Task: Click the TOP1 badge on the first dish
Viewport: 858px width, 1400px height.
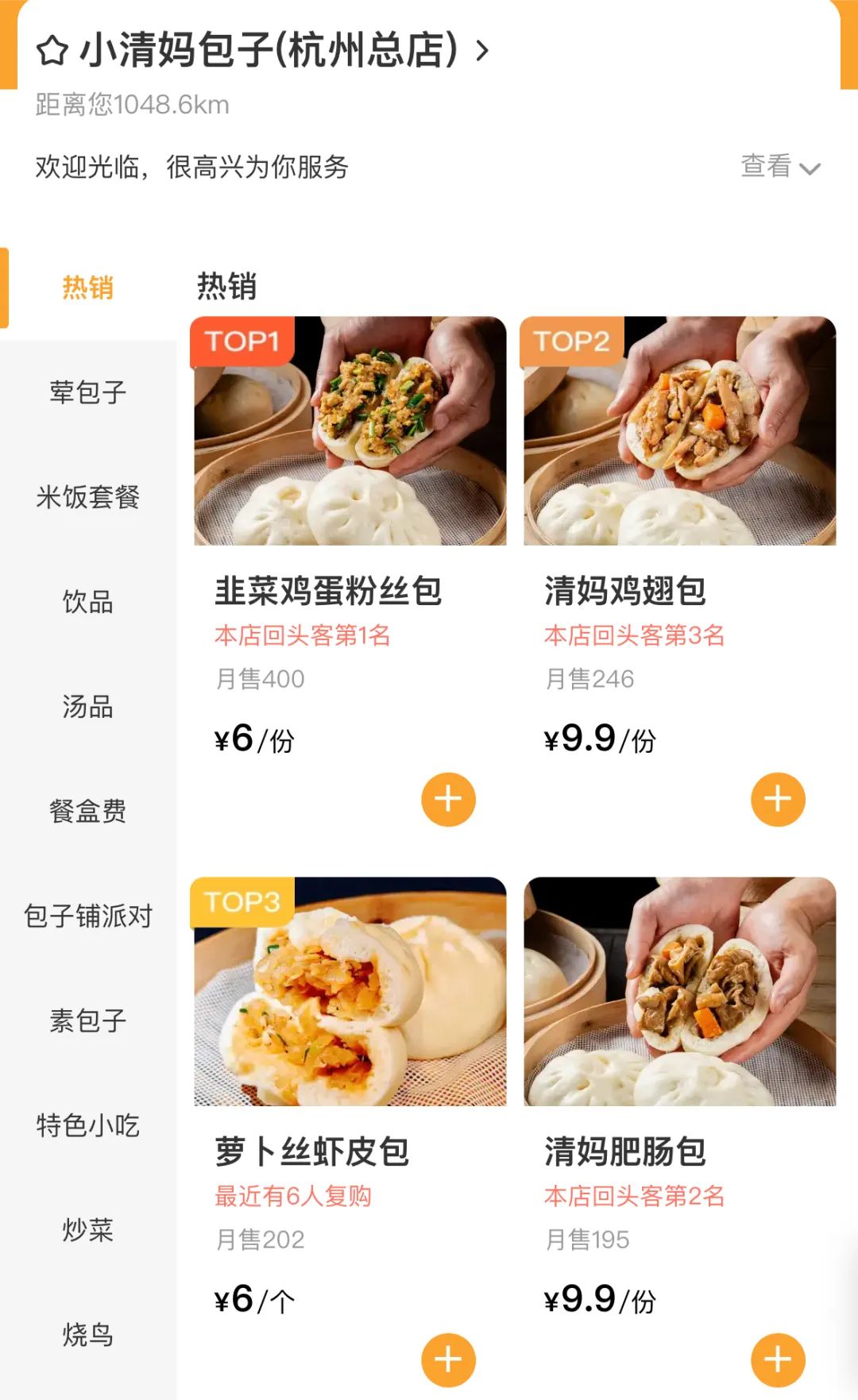Action: pos(242,341)
